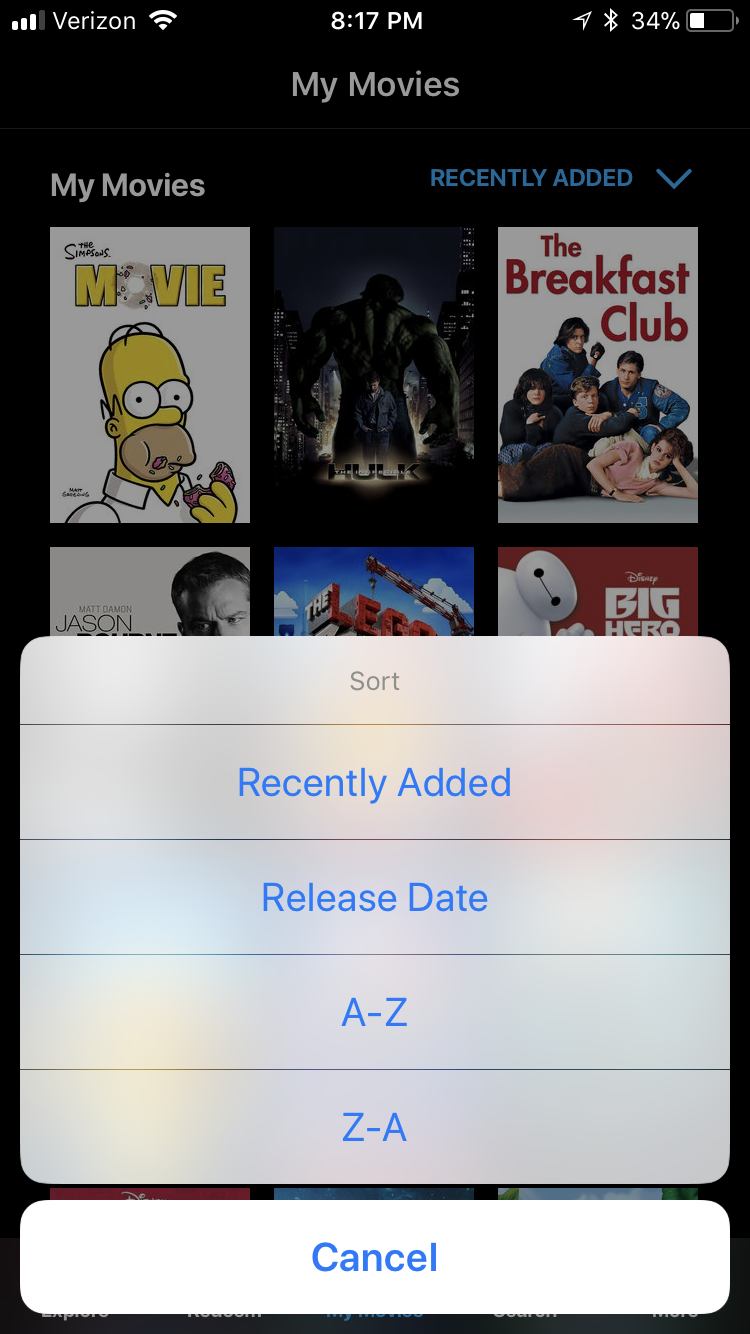The image size is (750, 1334).
Task: Sort movies by Recently Added
Action: pyautogui.click(x=374, y=782)
